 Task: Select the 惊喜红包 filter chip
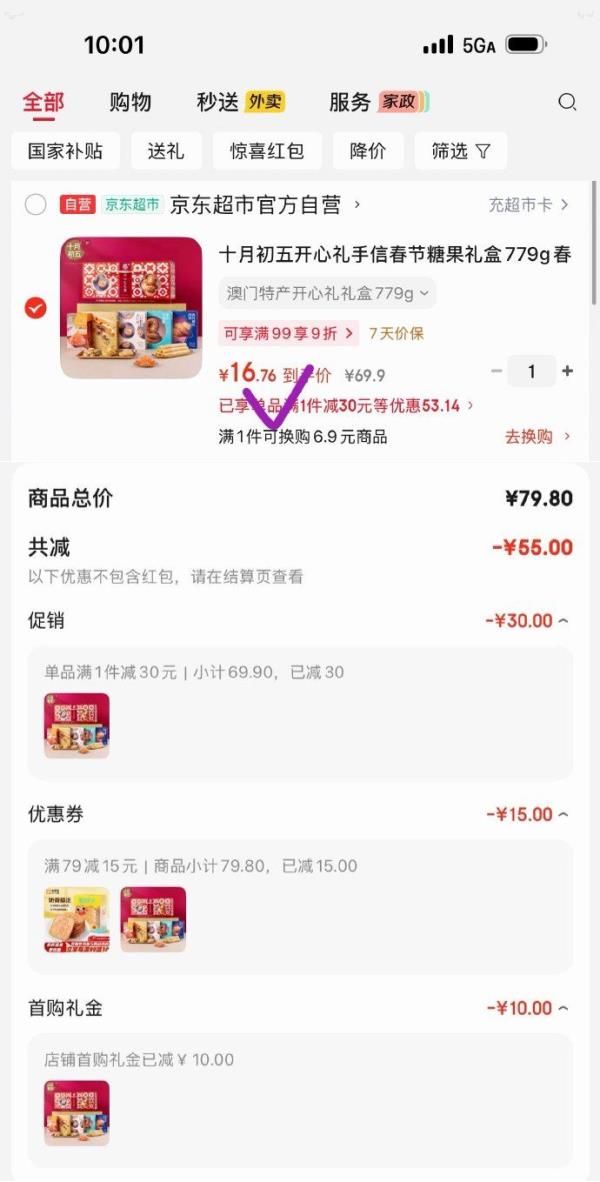pyautogui.click(x=267, y=151)
